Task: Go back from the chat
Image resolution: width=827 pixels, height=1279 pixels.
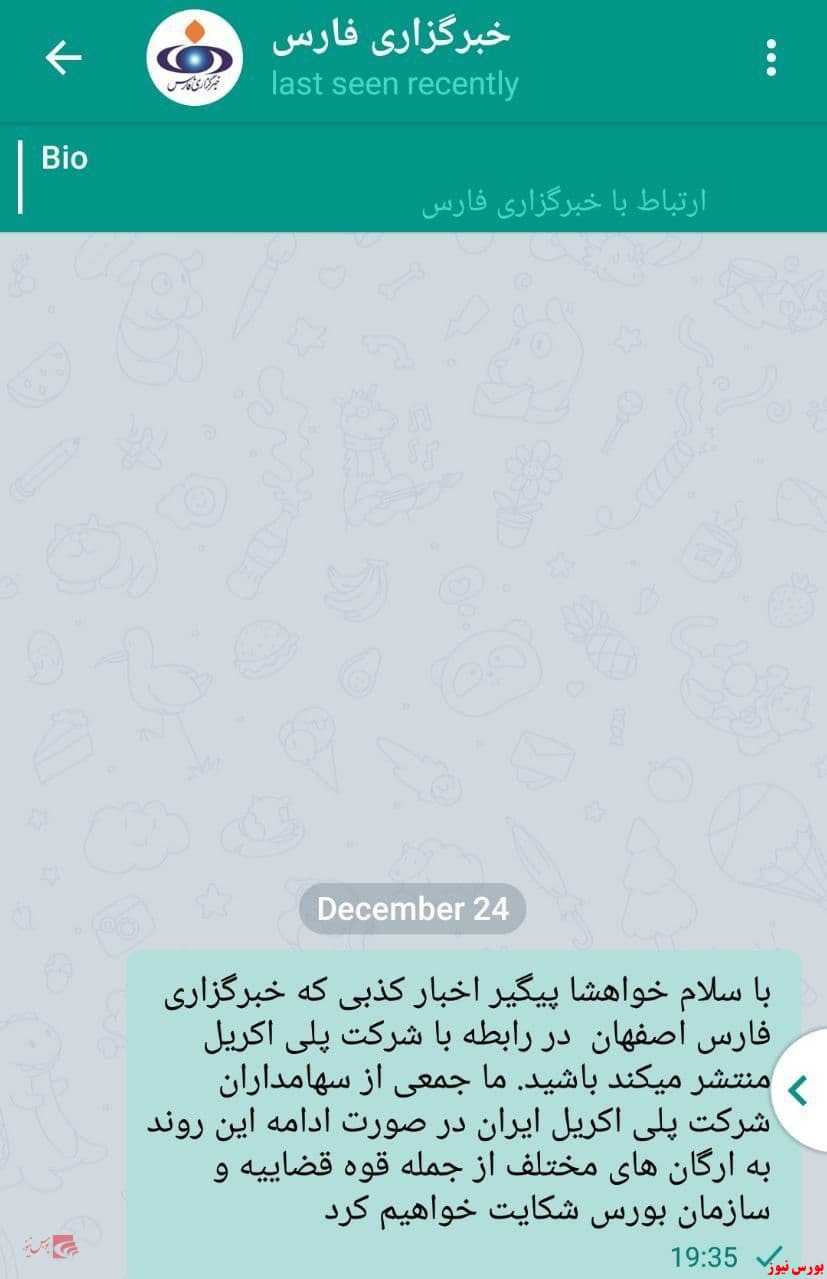Action: [x=63, y=58]
